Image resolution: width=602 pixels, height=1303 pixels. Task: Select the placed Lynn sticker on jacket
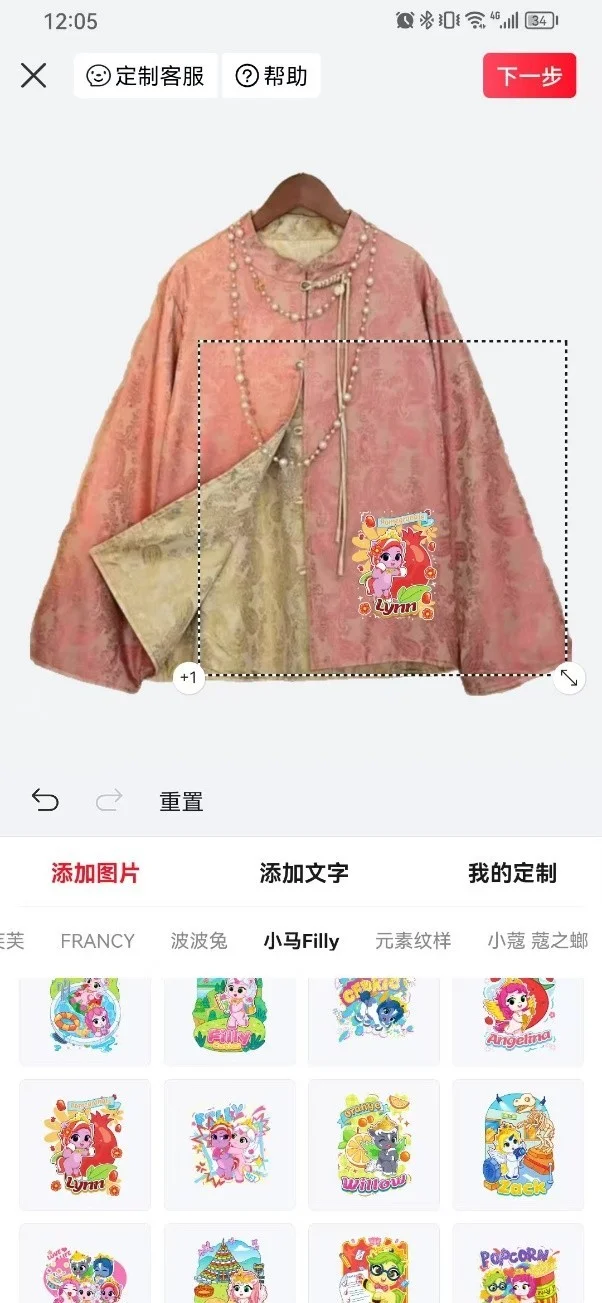click(x=396, y=565)
